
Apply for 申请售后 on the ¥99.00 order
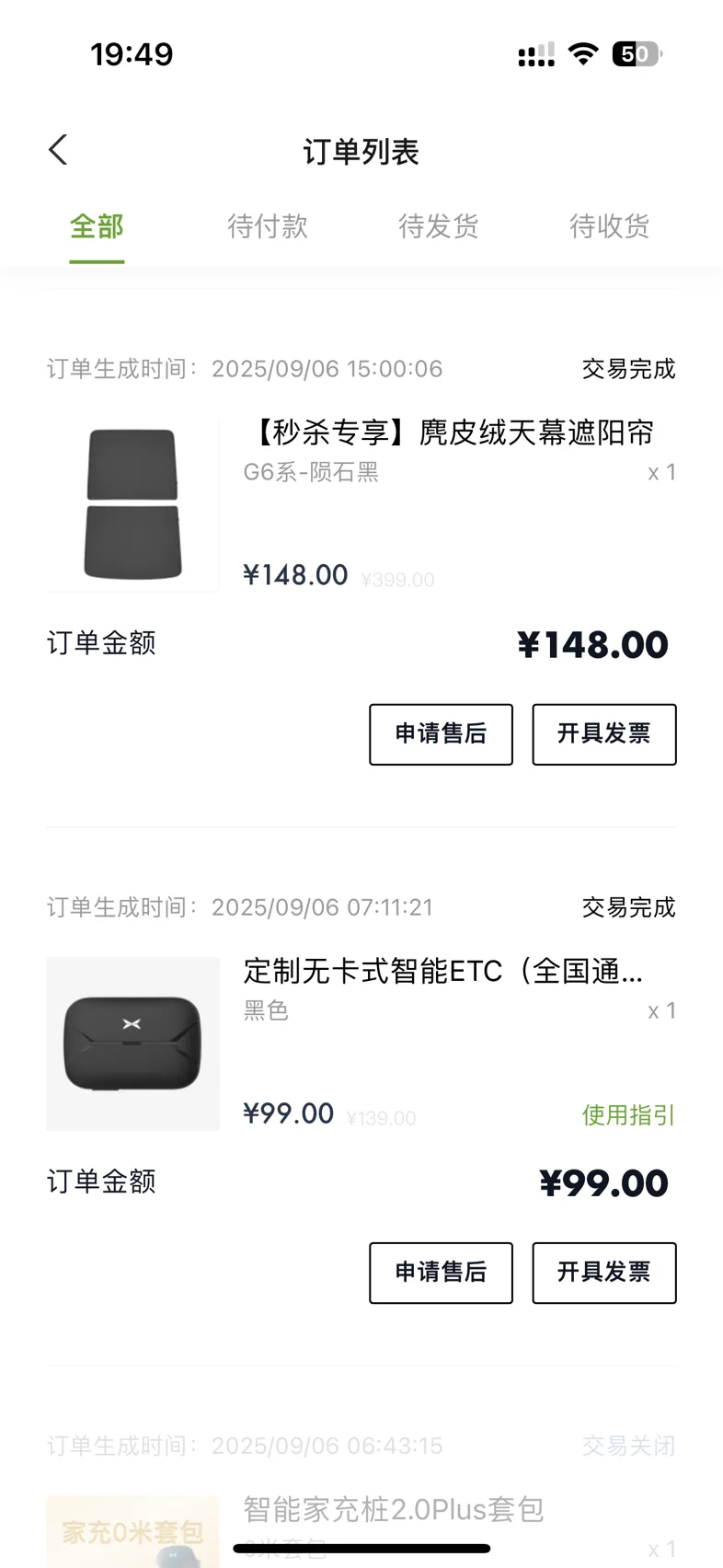(441, 1273)
